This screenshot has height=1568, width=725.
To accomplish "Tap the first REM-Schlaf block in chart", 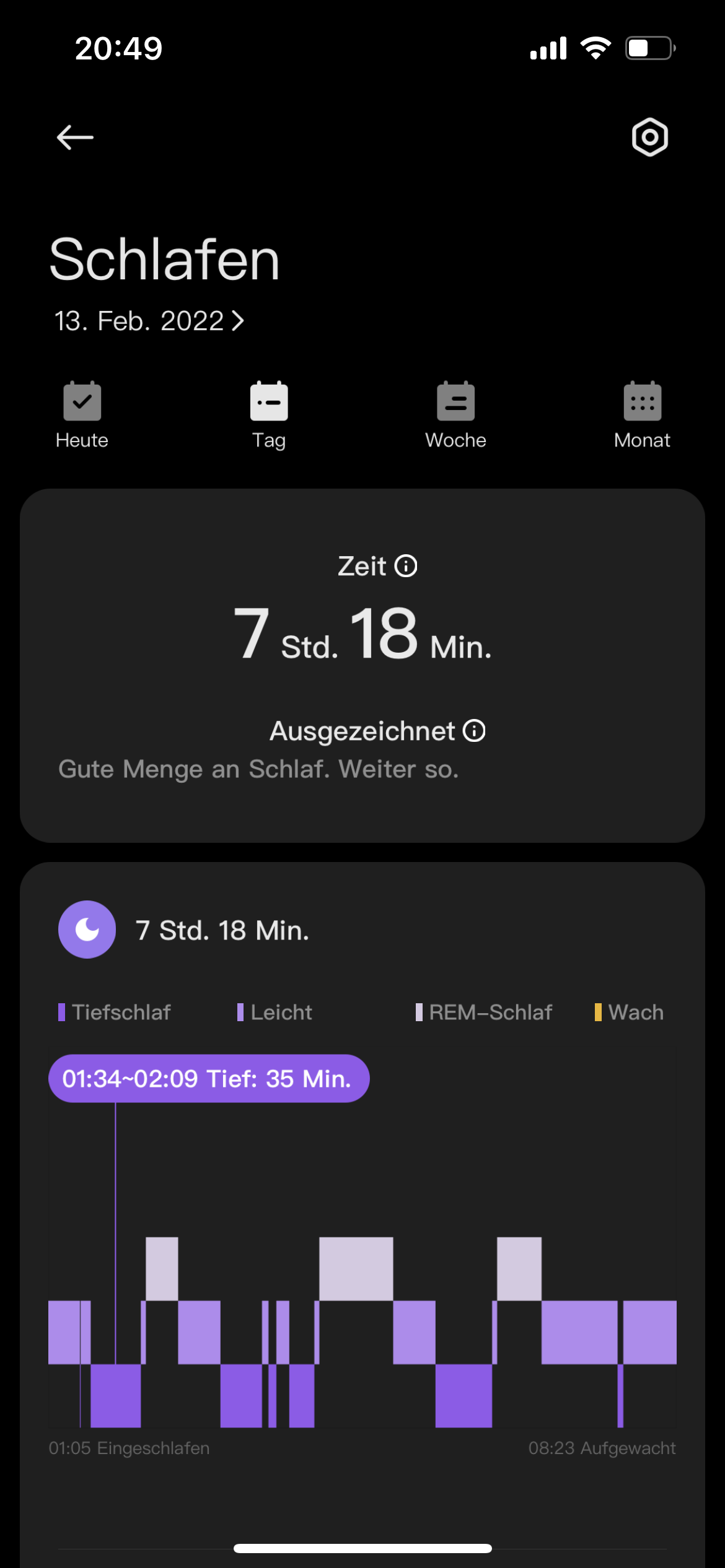I will pos(162,1268).
